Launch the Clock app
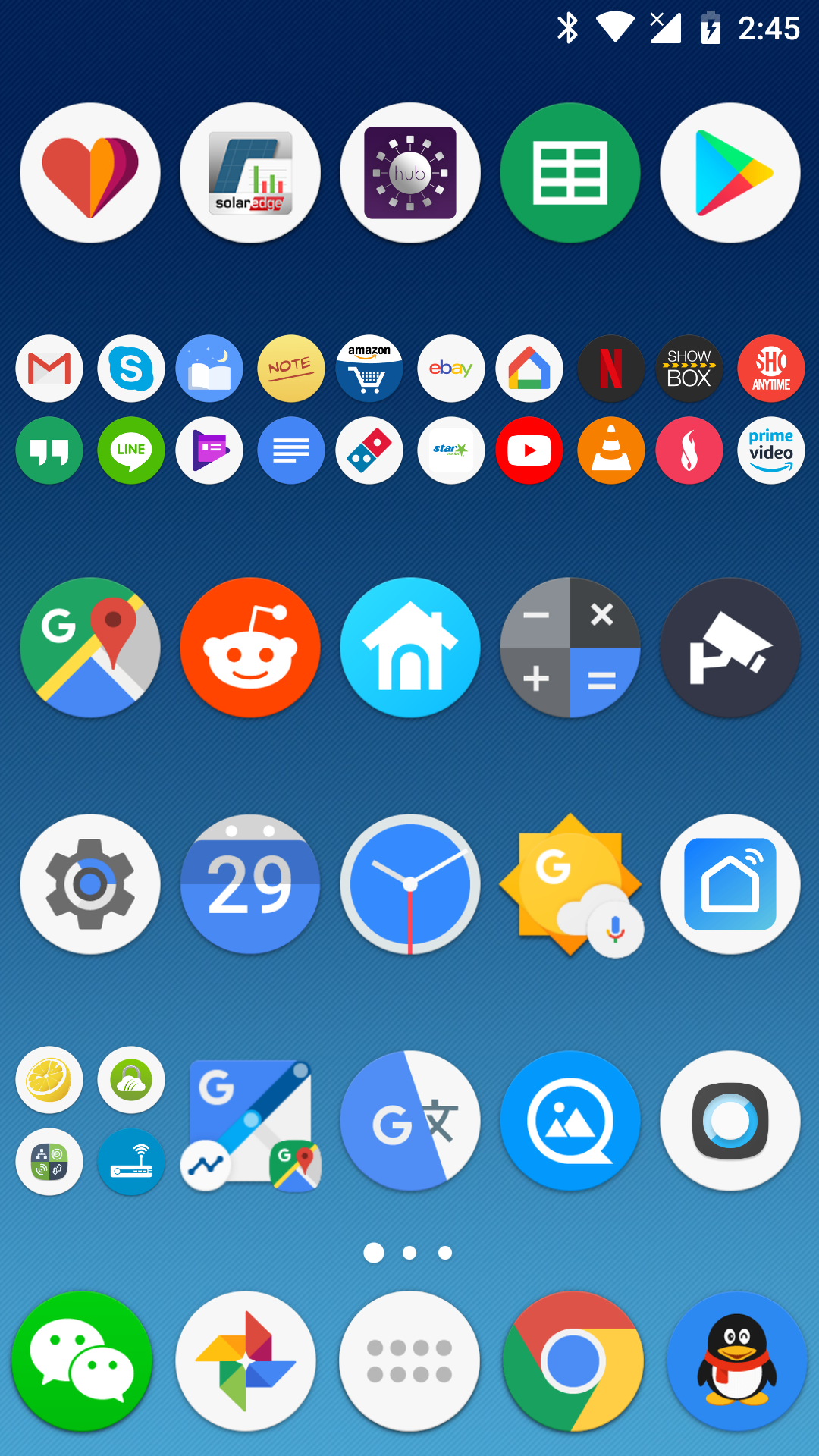 [410, 884]
